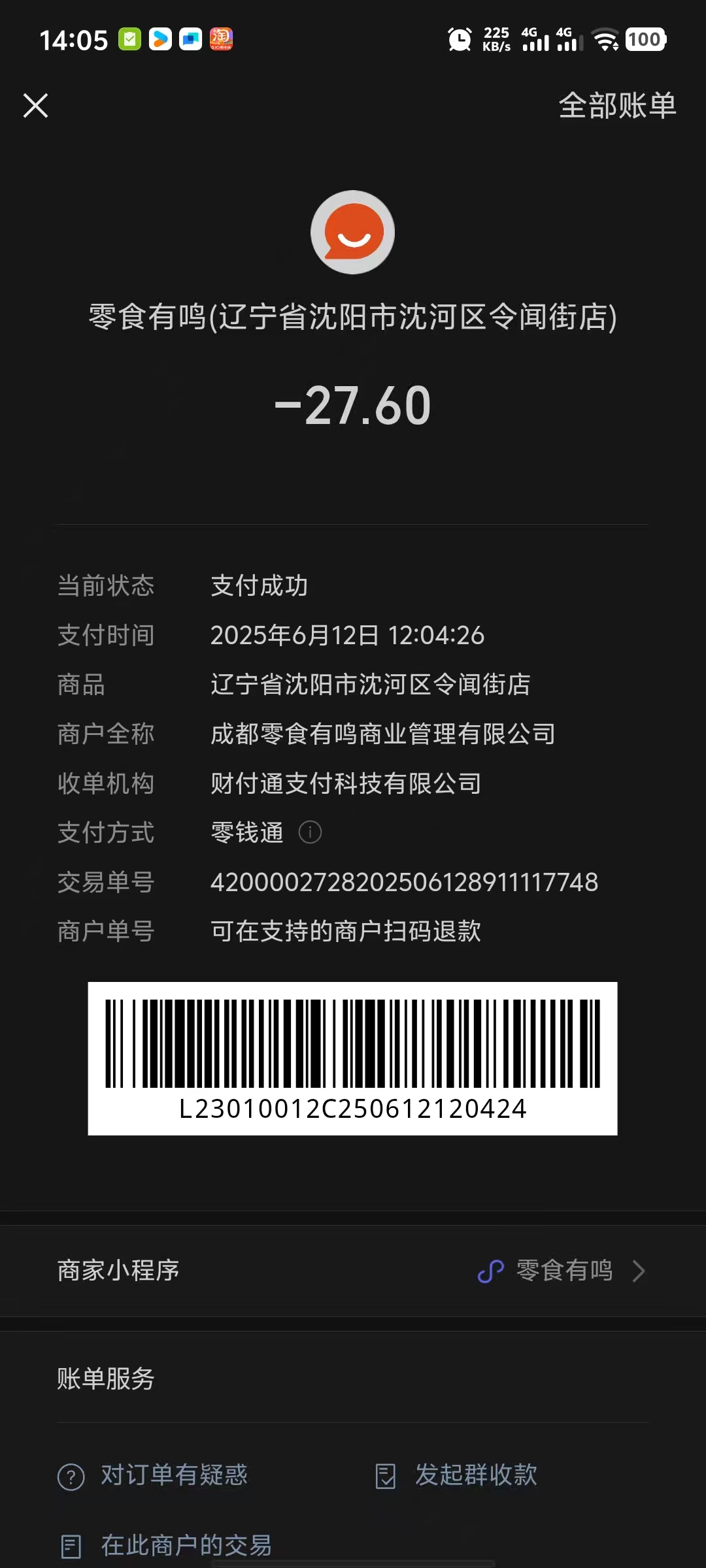Tap 对订单有疑惑 for order help
The image size is (706, 1568).
tap(154, 1475)
